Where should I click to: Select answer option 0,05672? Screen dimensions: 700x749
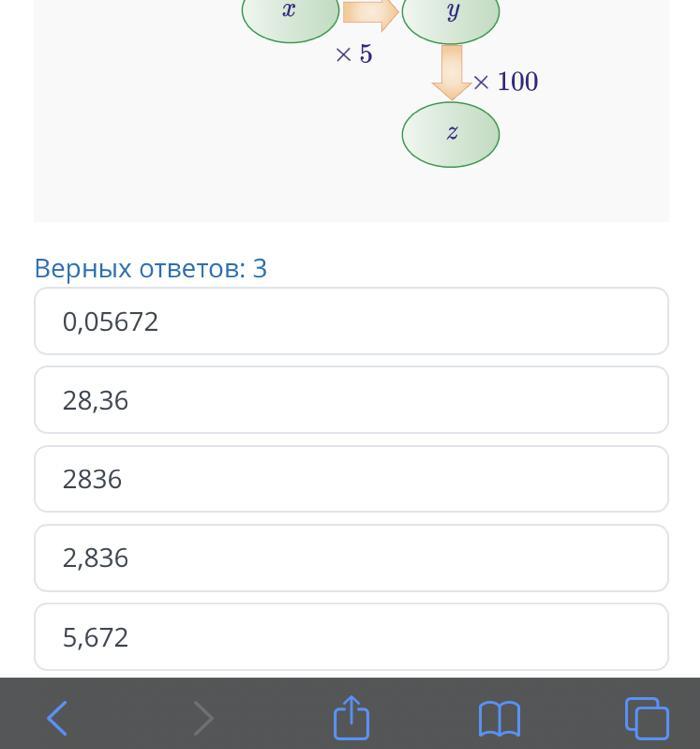pyautogui.click(x=351, y=321)
